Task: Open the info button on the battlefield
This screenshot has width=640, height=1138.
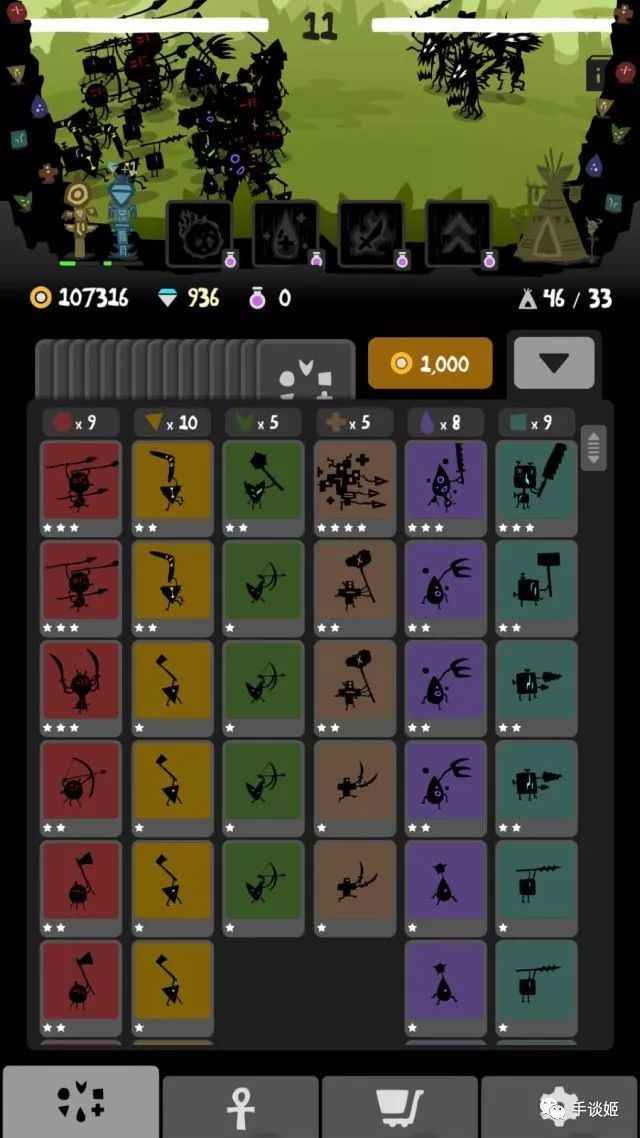Action: point(599,73)
